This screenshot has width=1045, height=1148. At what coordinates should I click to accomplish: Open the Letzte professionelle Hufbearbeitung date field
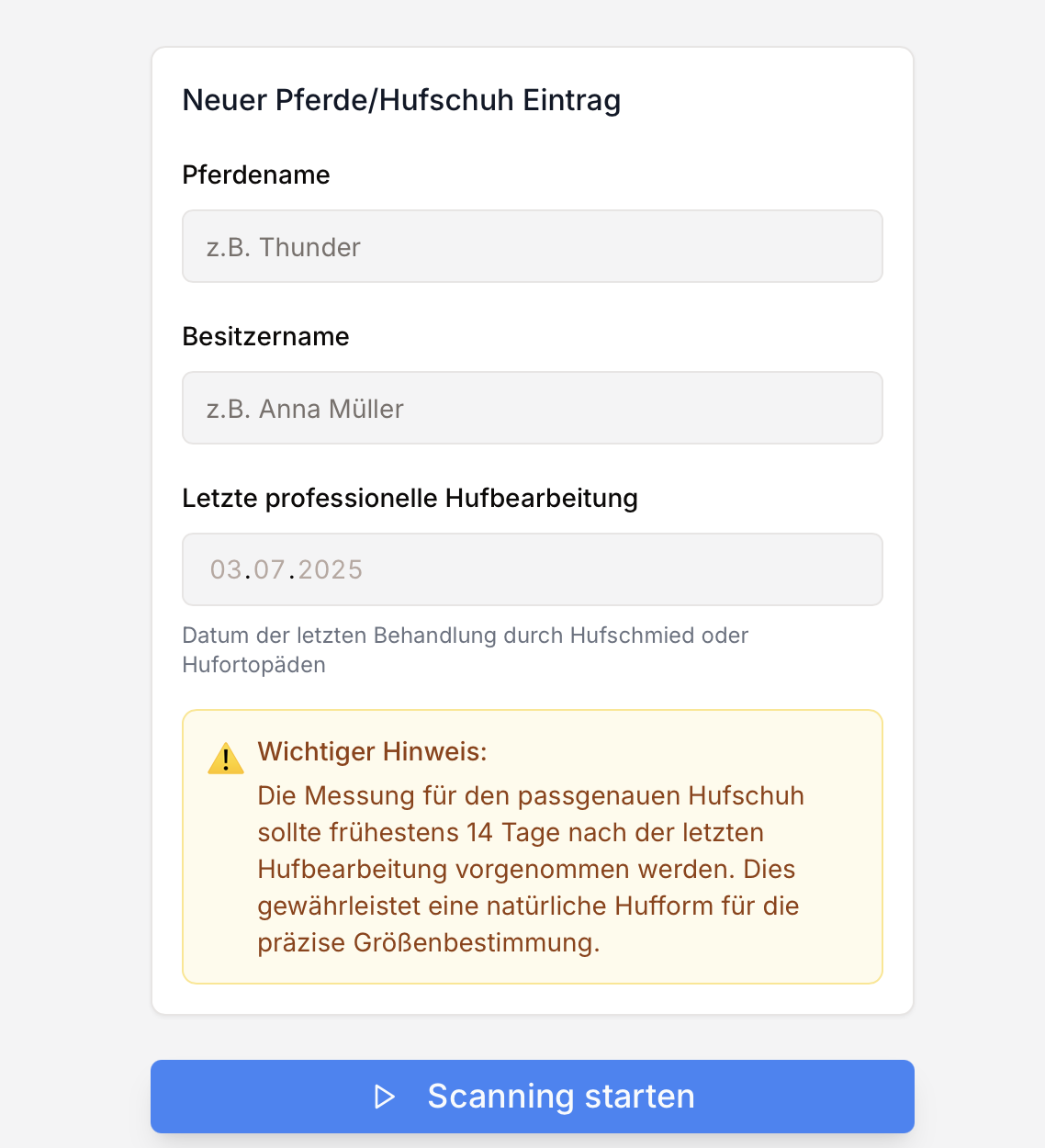click(532, 569)
